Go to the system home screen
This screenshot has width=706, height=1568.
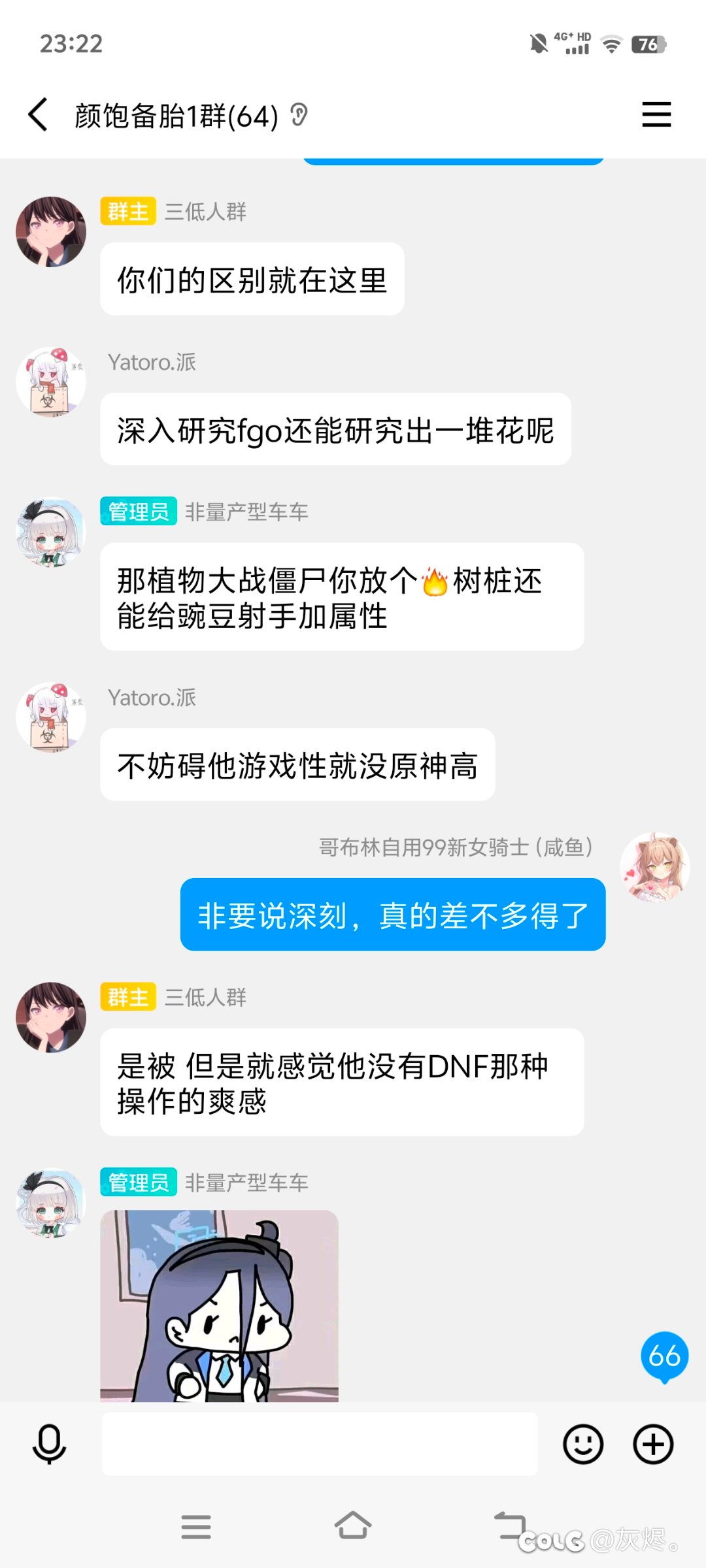[353, 1527]
